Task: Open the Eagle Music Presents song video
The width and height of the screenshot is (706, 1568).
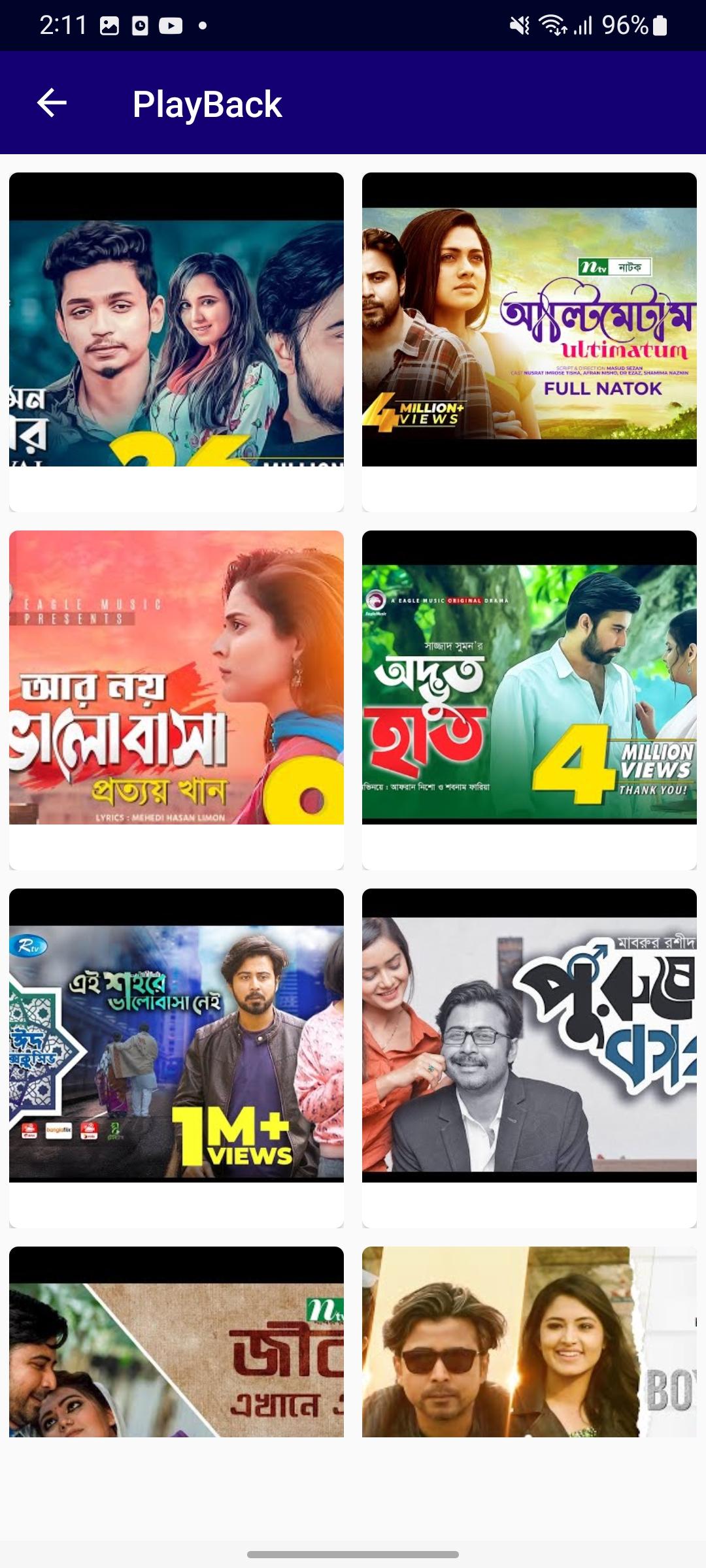Action: pos(176,678)
